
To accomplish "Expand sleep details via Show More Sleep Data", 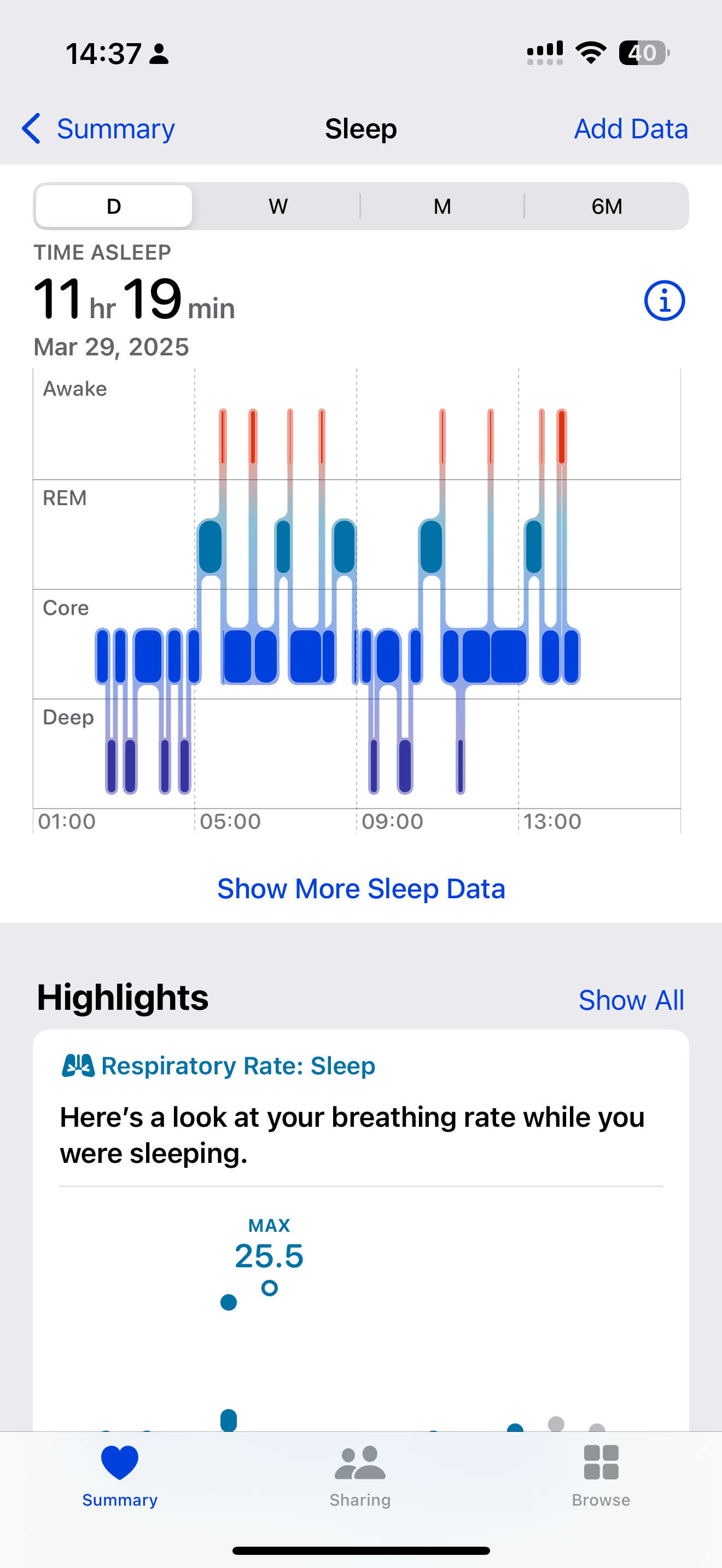I will coord(361,888).
